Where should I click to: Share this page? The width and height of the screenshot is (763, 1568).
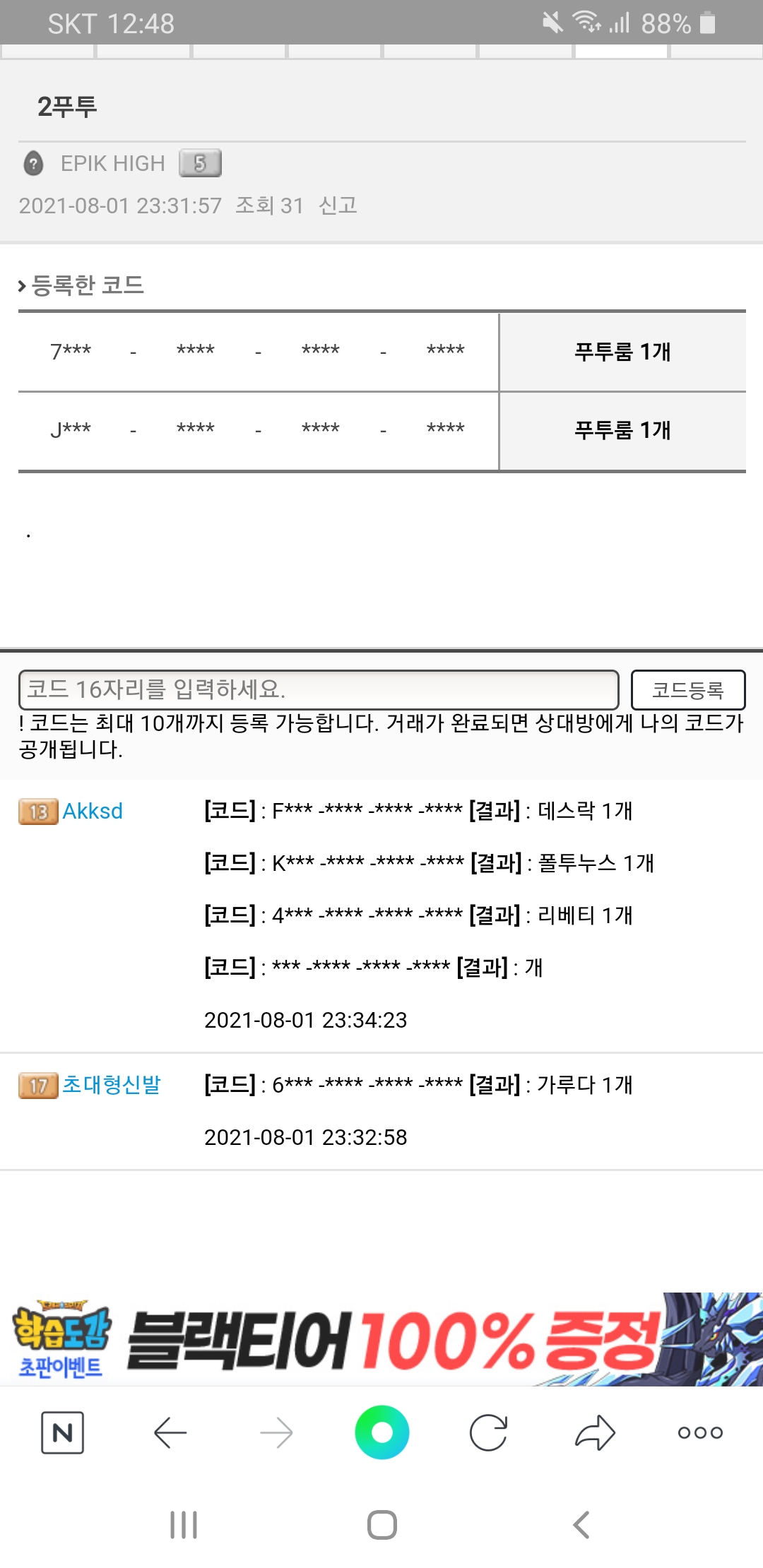tap(595, 1432)
